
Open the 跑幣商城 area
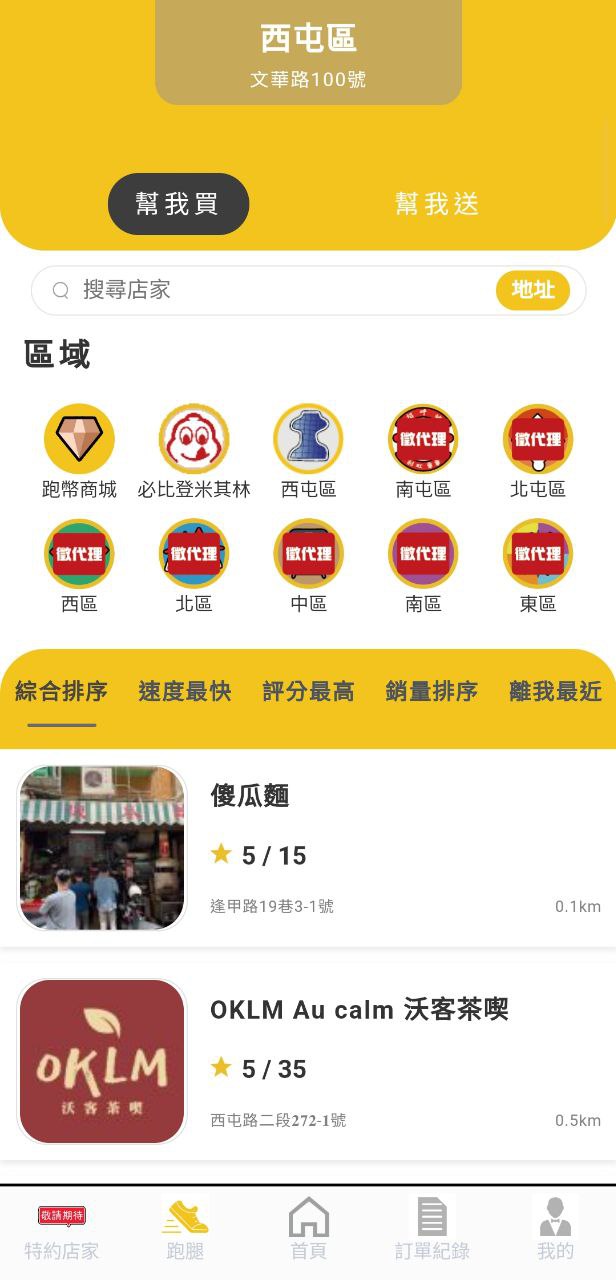79,450
